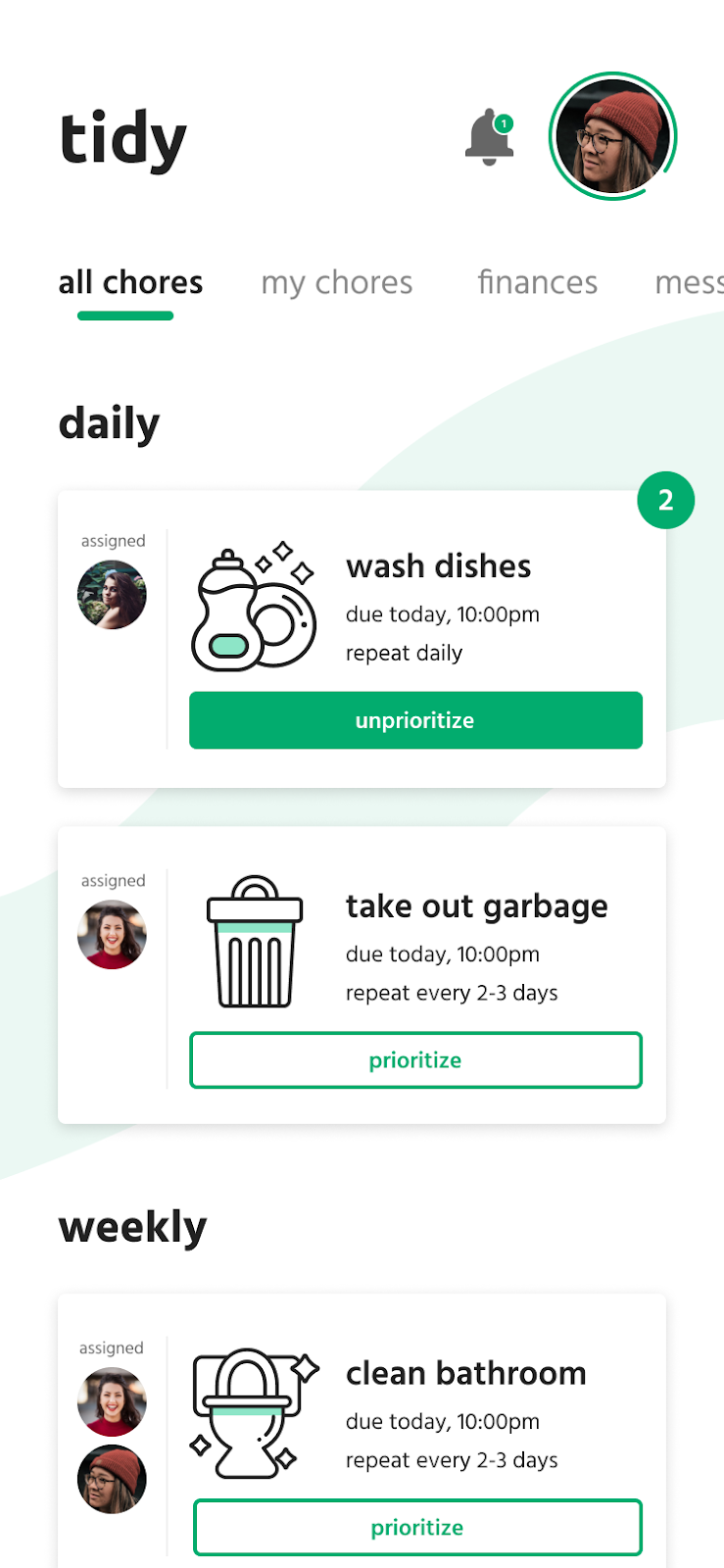This screenshot has width=724, height=1568.
Task: Switch to the my chores tab
Action: pyautogui.click(x=336, y=283)
